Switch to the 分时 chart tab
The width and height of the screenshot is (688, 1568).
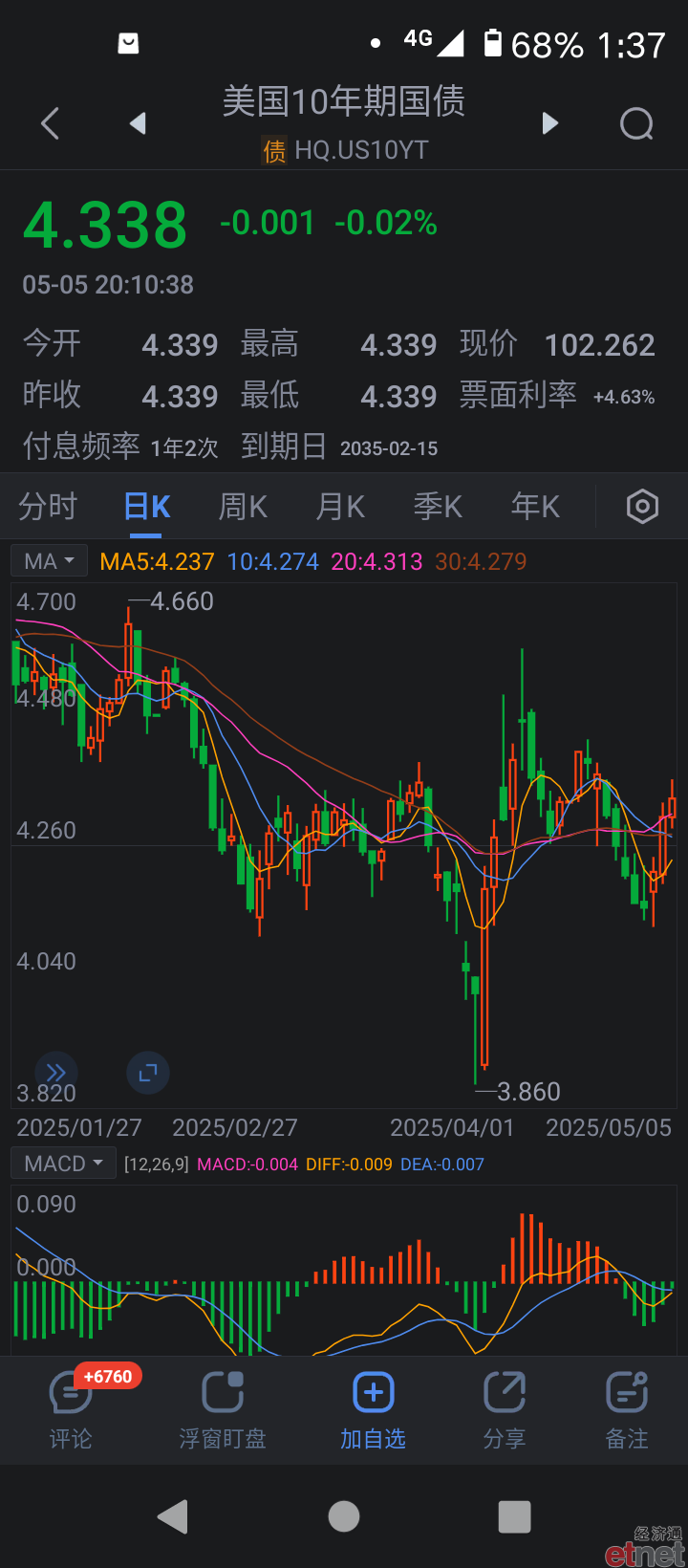(48, 506)
